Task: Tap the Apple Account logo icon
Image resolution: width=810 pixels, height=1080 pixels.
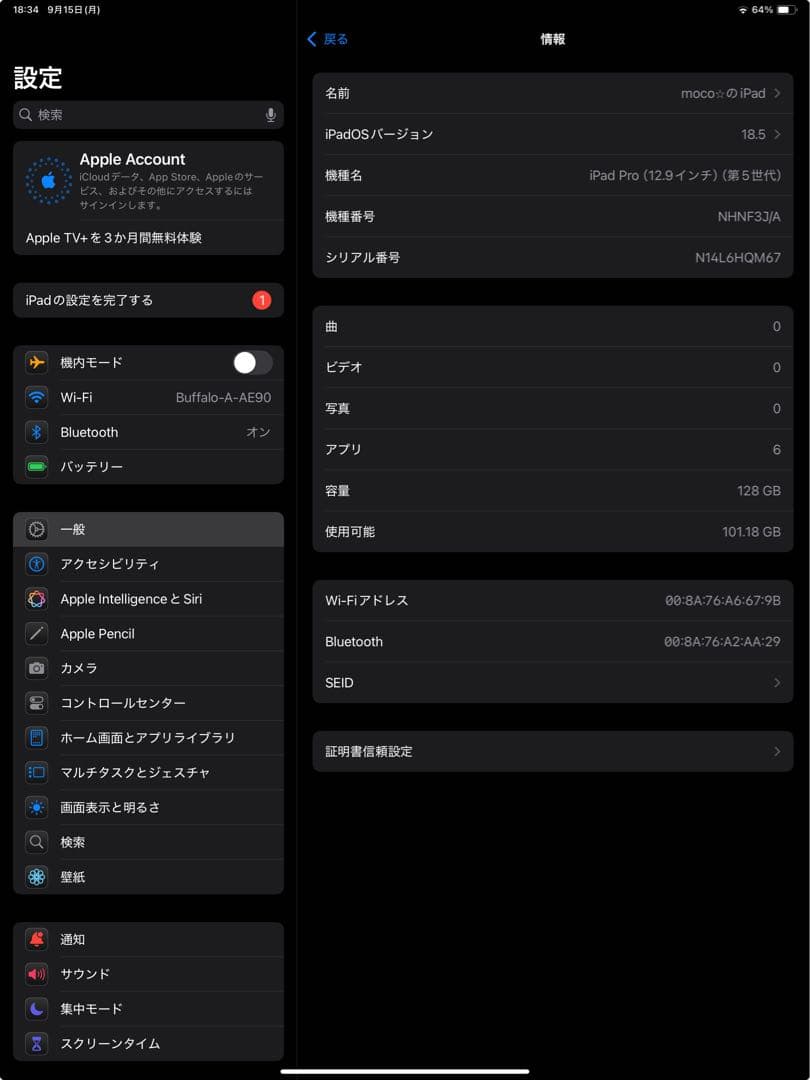Action: pyautogui.click(x=47, y=180)
